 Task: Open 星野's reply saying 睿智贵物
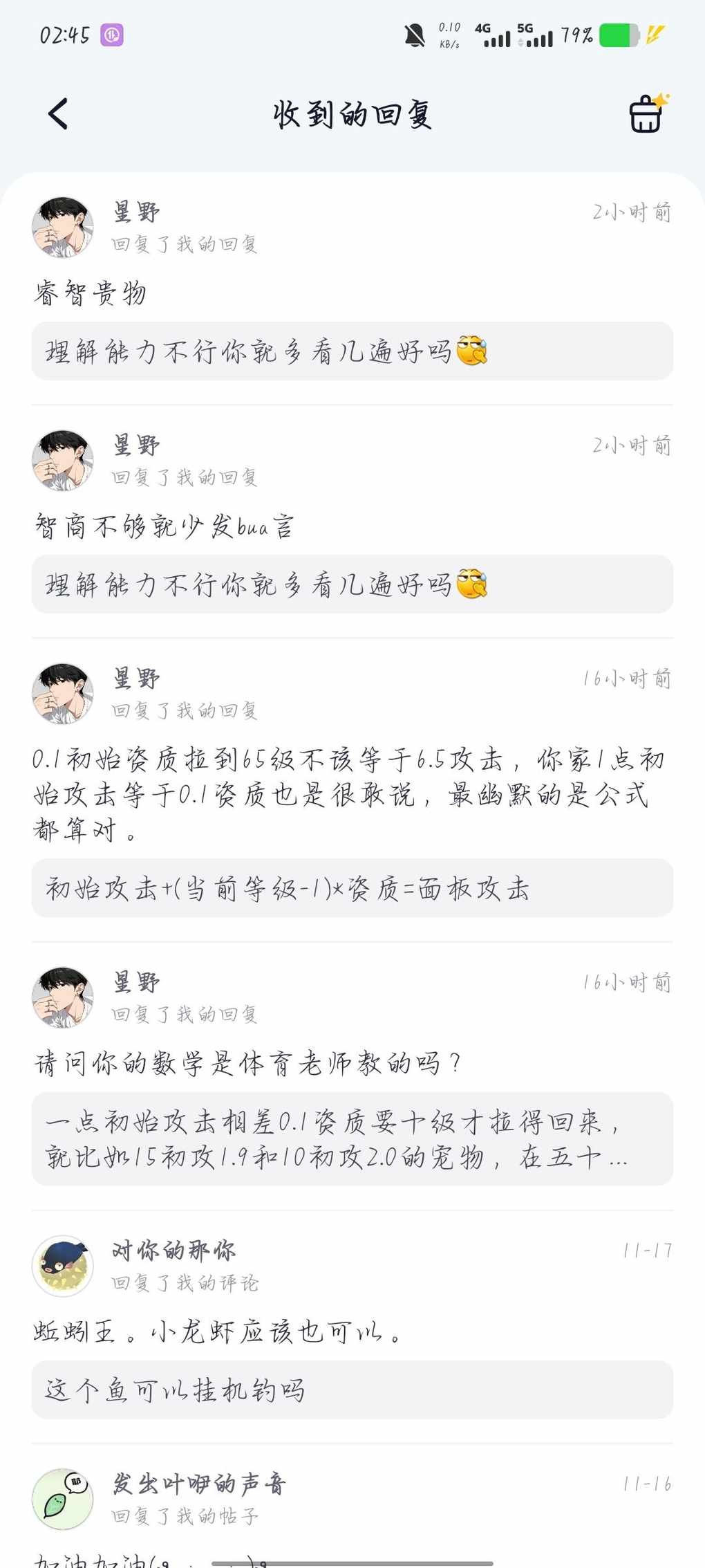[90, 293]
